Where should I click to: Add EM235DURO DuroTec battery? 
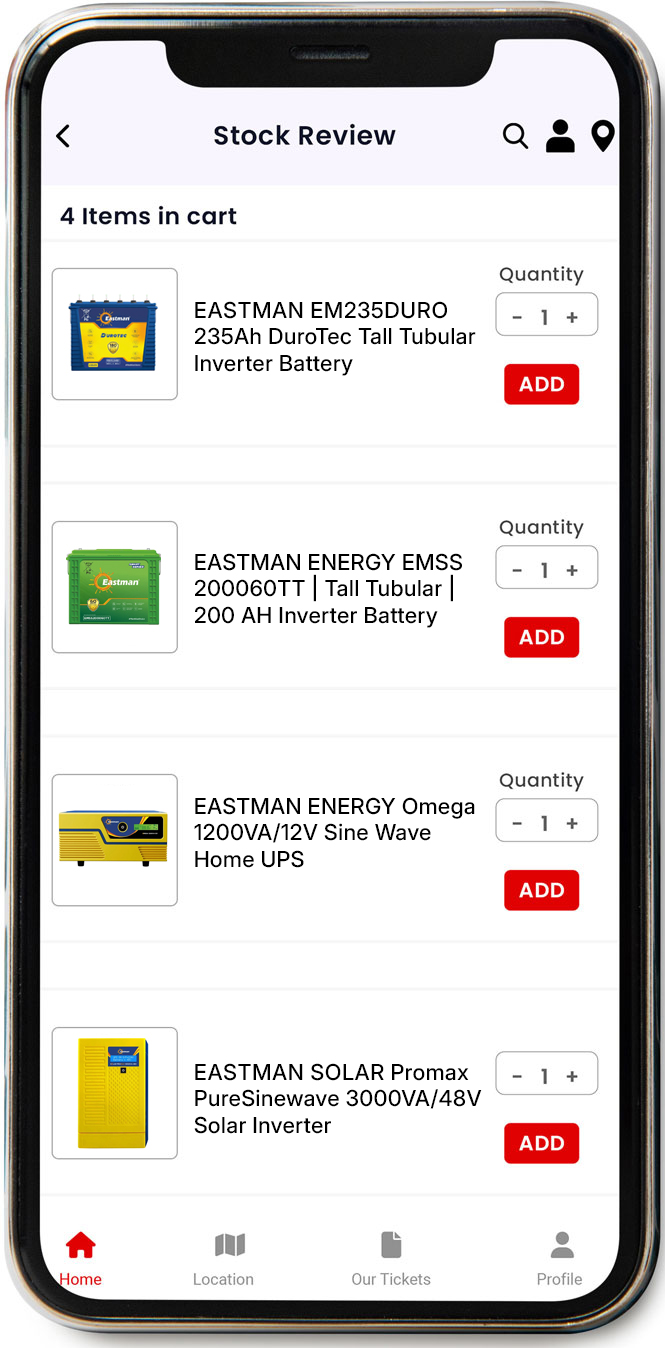point(541,384)
